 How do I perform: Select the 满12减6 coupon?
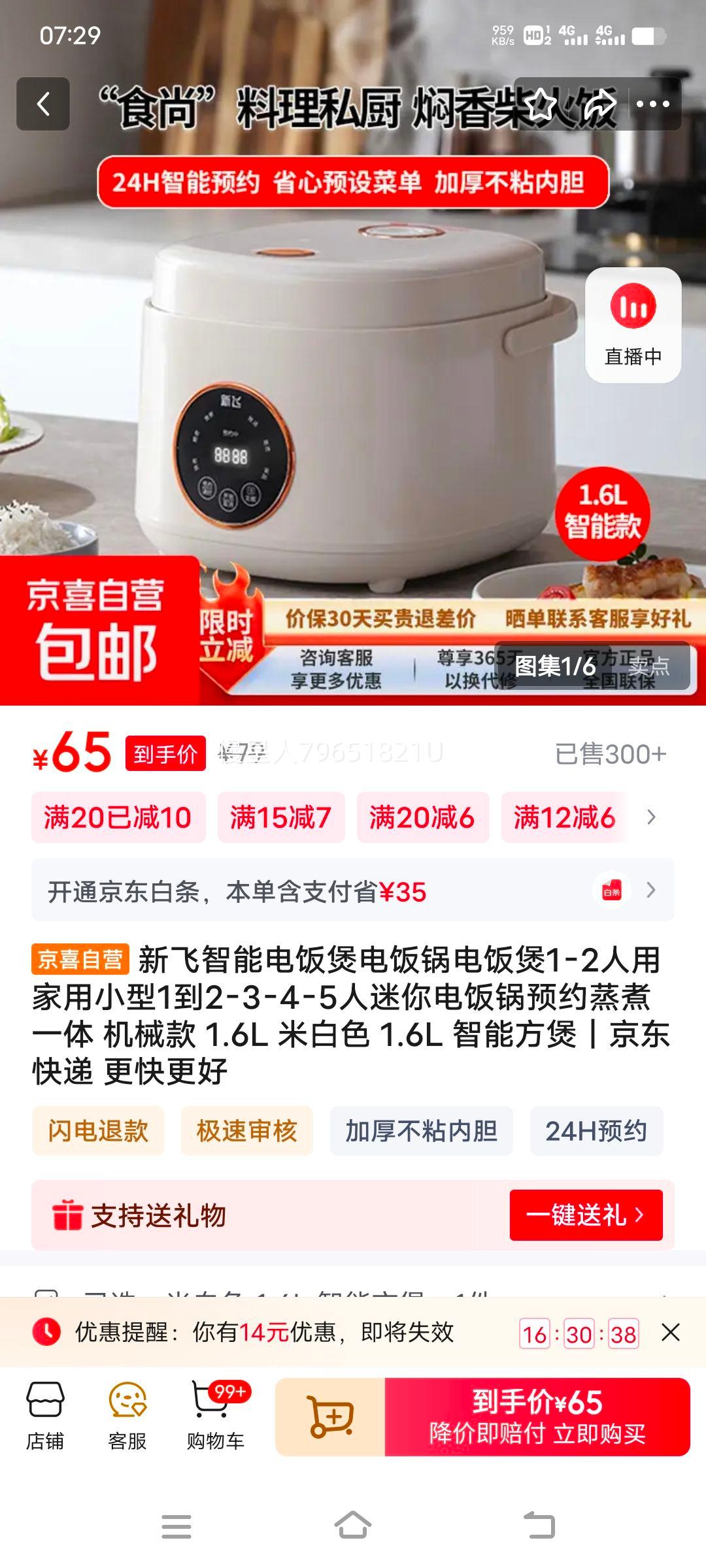click(564, 817)
